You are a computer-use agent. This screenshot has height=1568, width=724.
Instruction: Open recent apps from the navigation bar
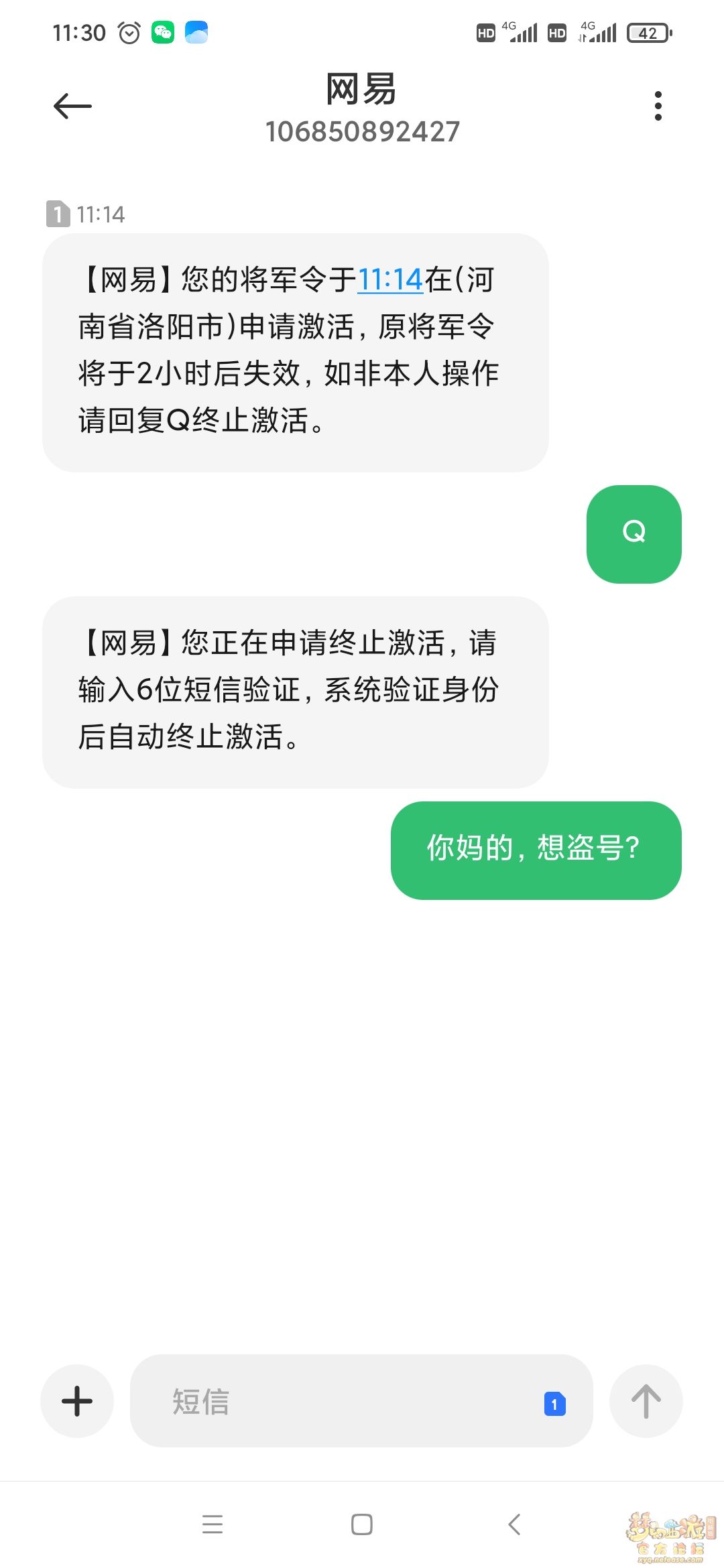coord(213,1524)
